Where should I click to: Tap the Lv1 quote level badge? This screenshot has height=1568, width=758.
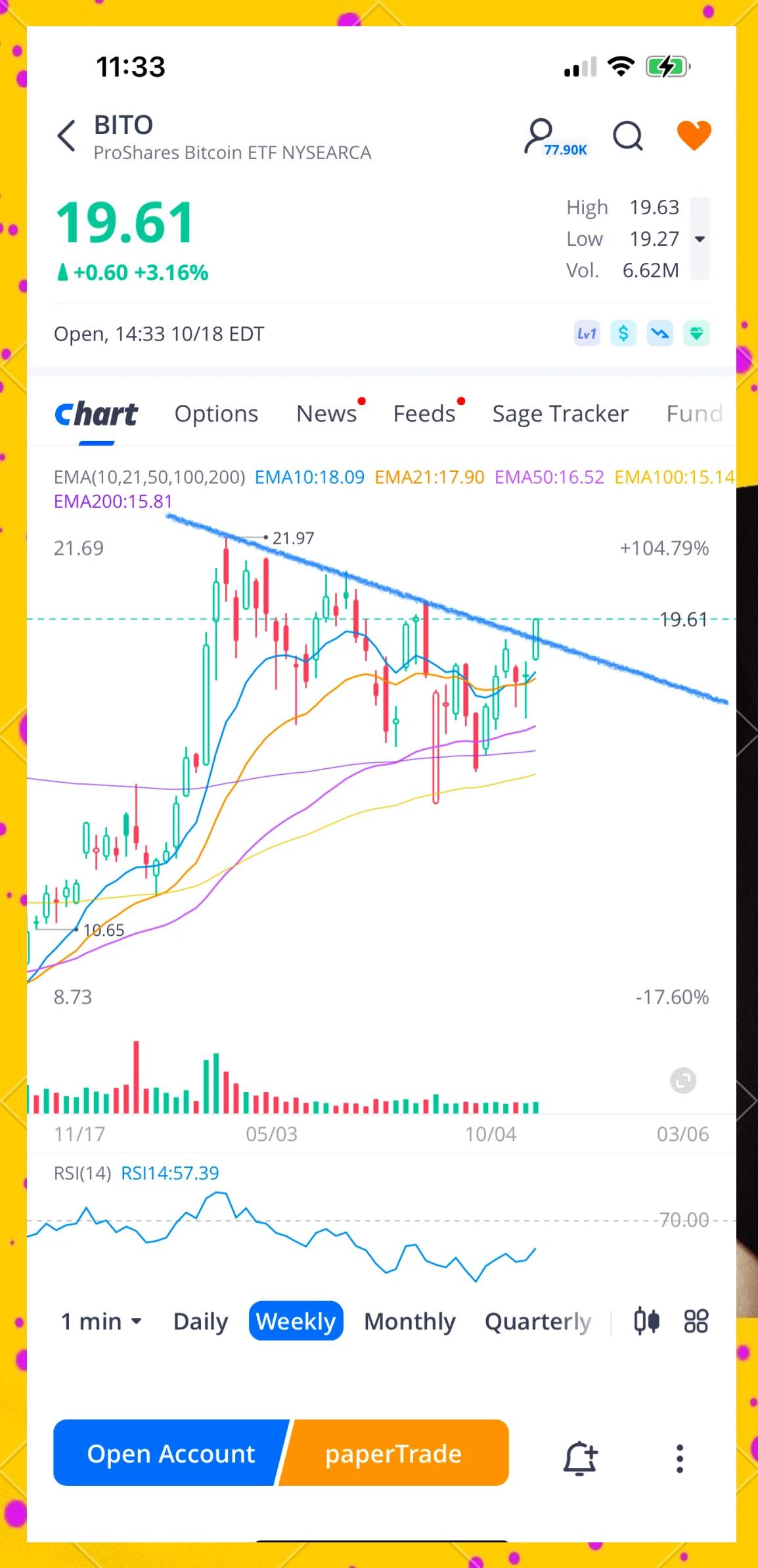point(585,334)
